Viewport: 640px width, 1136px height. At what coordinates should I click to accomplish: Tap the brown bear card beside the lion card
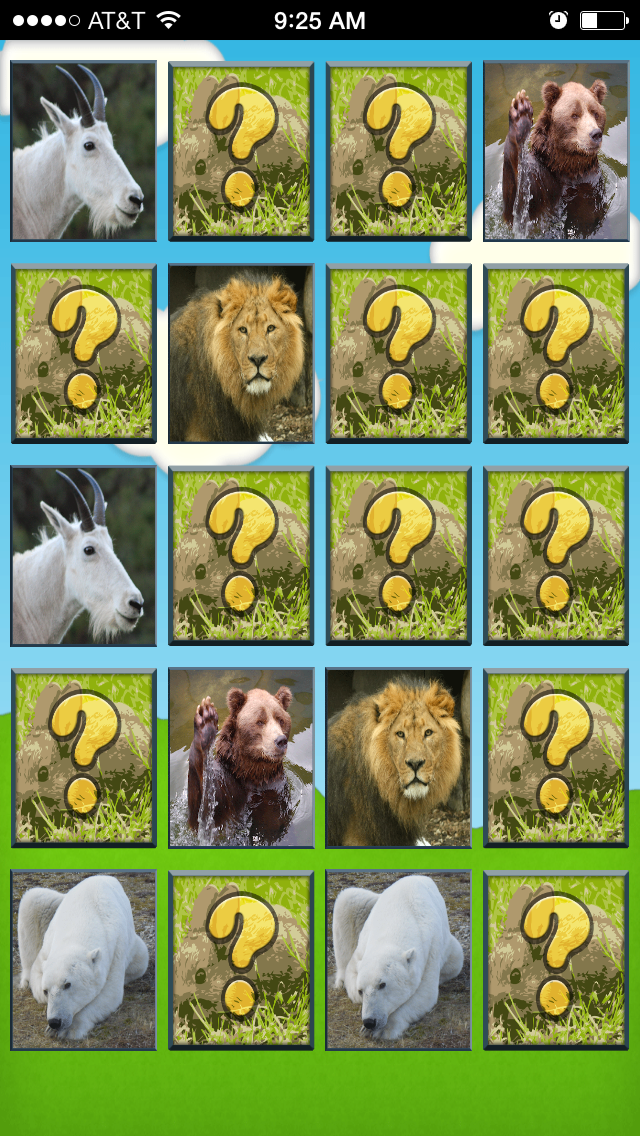(x=241, y=757)
